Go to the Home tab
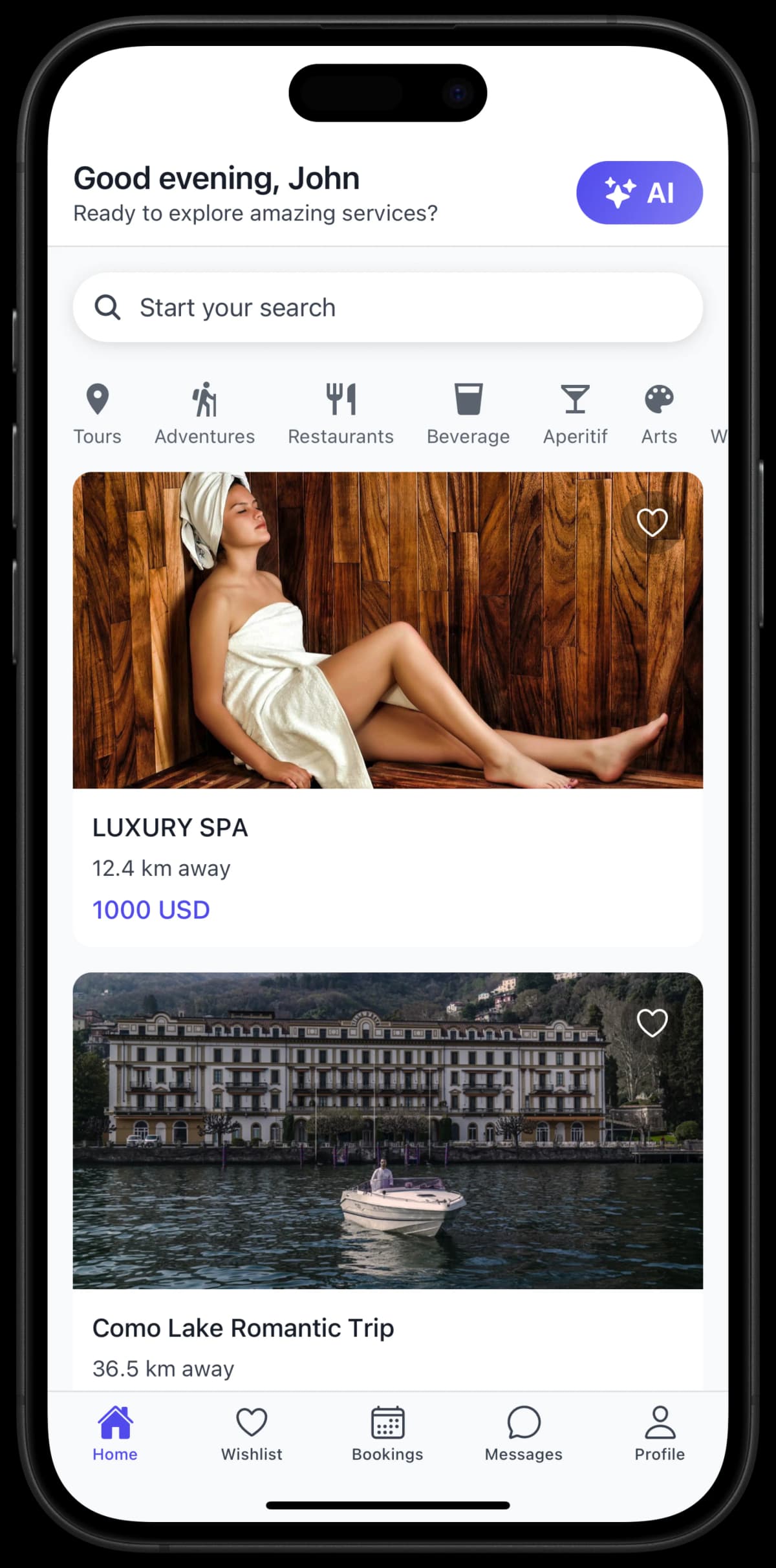This screenshot has width=776, height=1568. [x=115, y=1433]
